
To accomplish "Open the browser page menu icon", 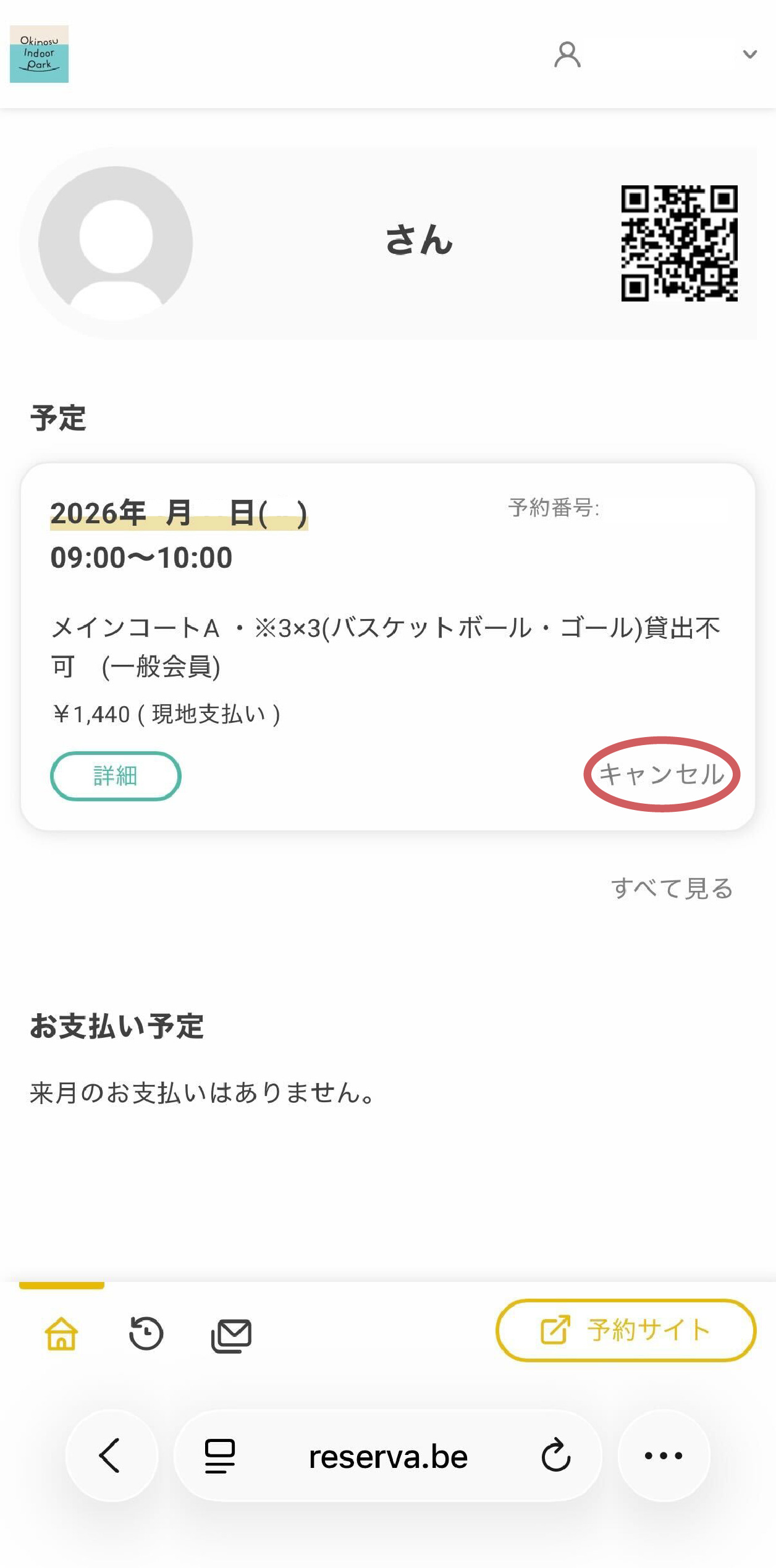I will pos(220,1456).
